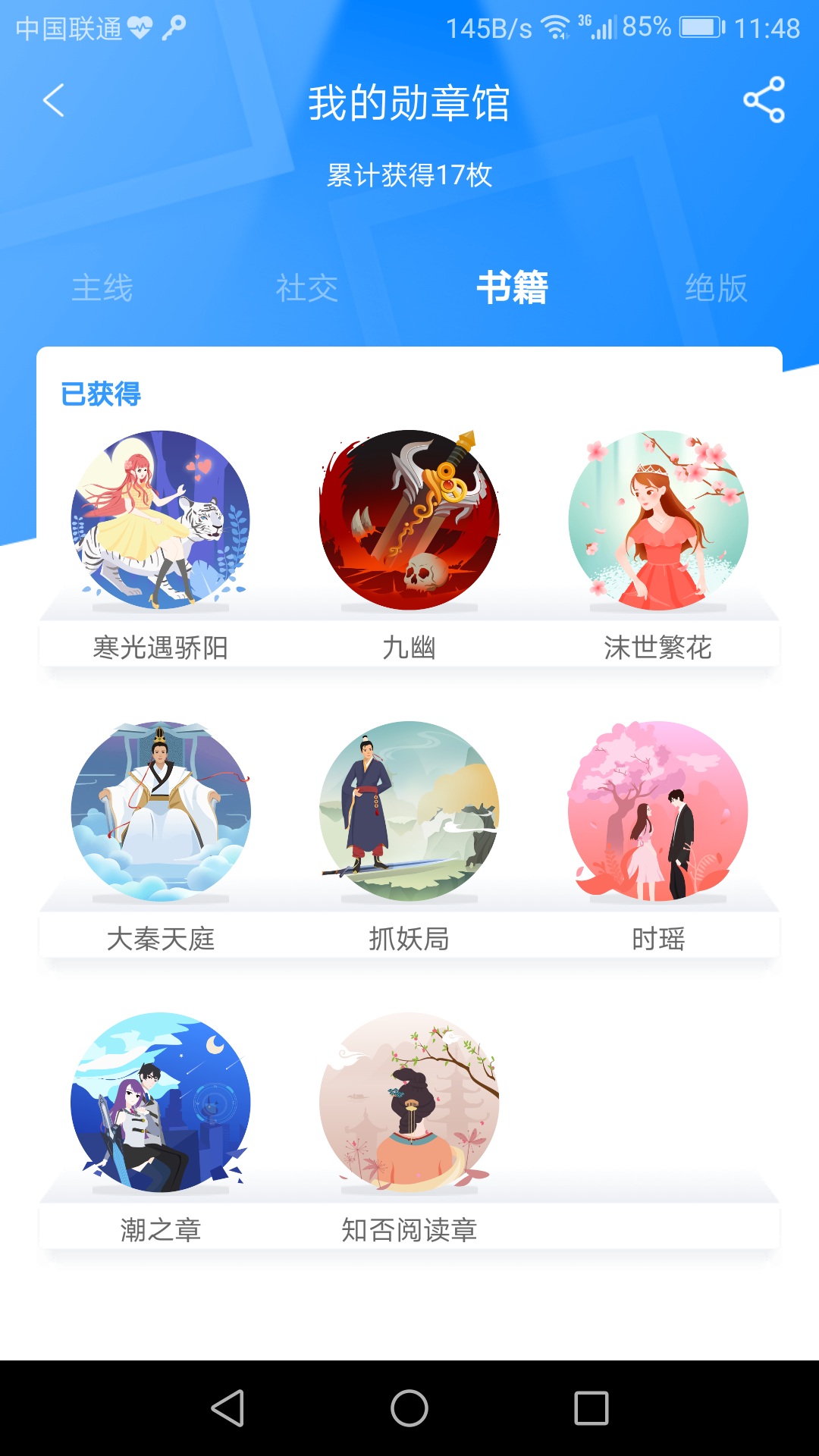View the 沫世繁花 medal
Viewport: 819px width, 1456px height.
658,521
